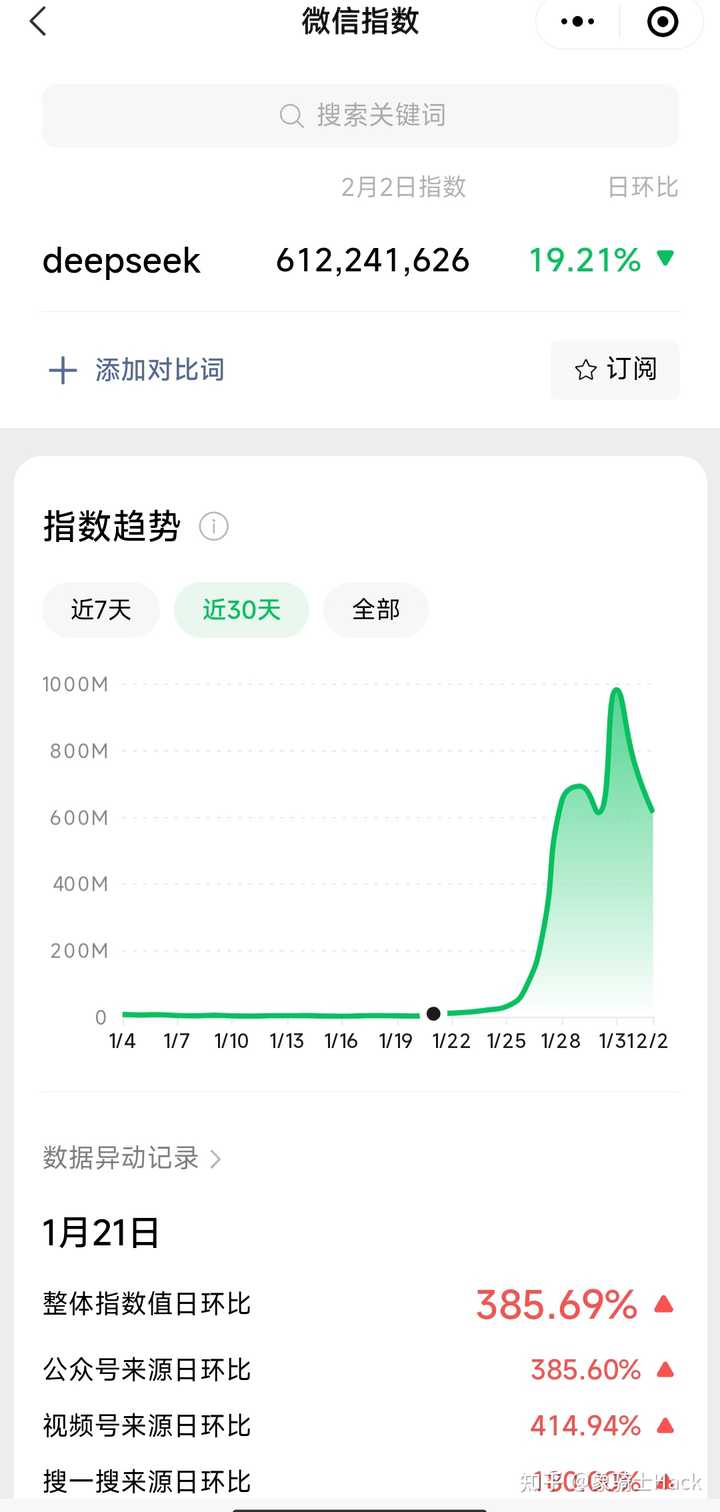Close the mini program via circle icon
The image size is (720, 1512).
(x=663, y=21)
